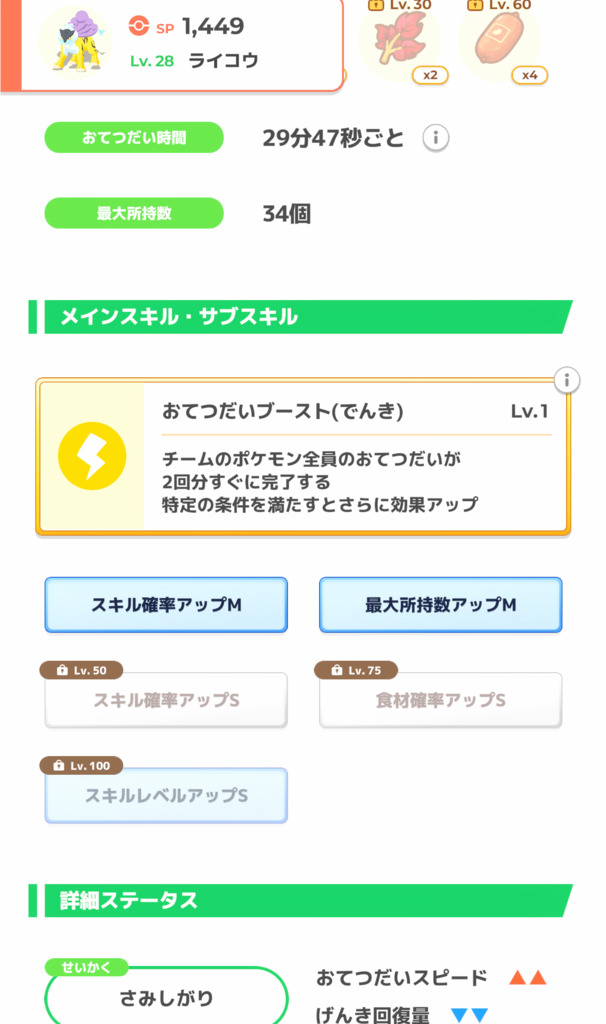View locked スキルレベルアップS sub skill
The image size is (606, 1024).
tap(166, 796)
